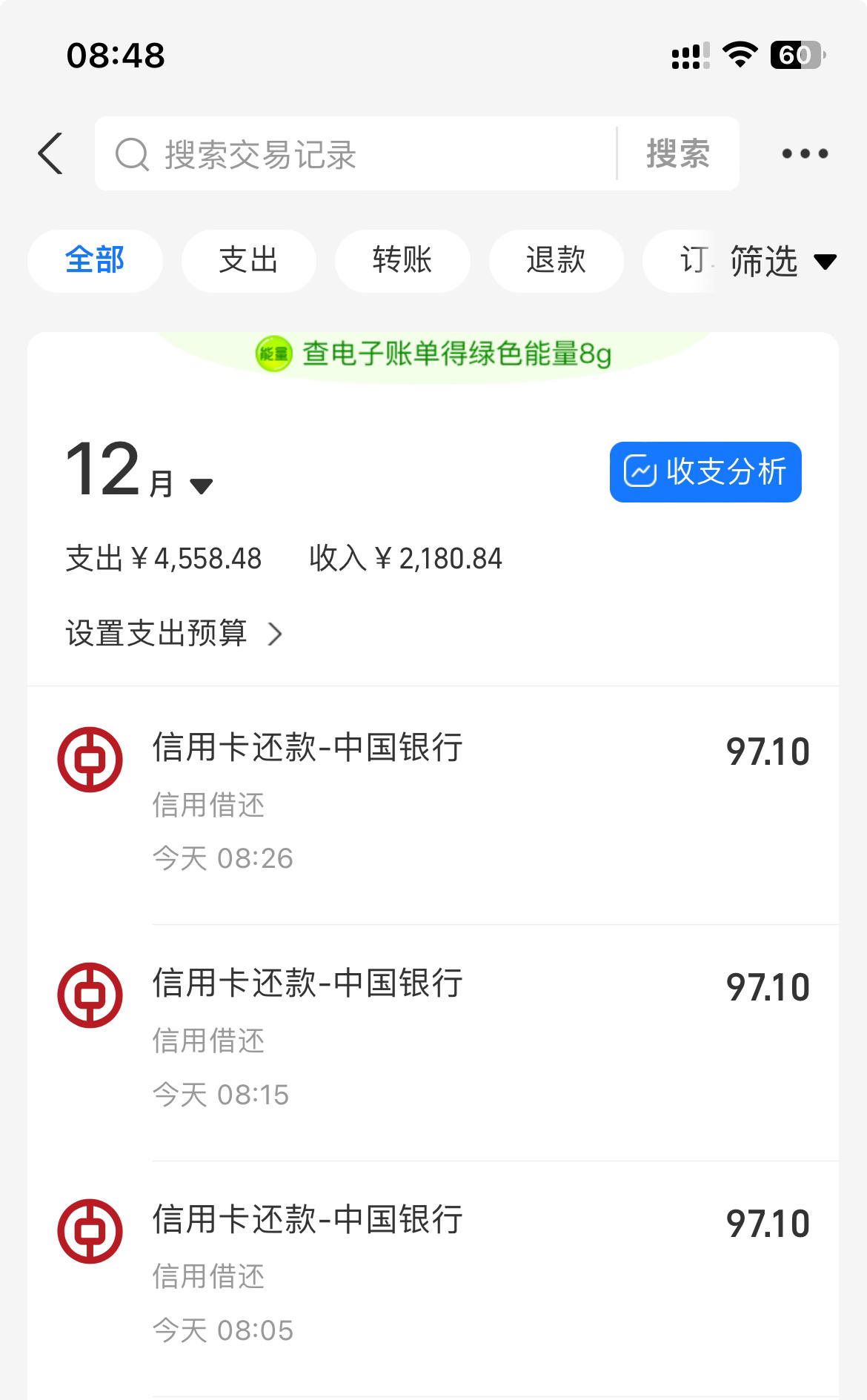Open the 08:15 credit card repayment record

tap(433, 1042)
